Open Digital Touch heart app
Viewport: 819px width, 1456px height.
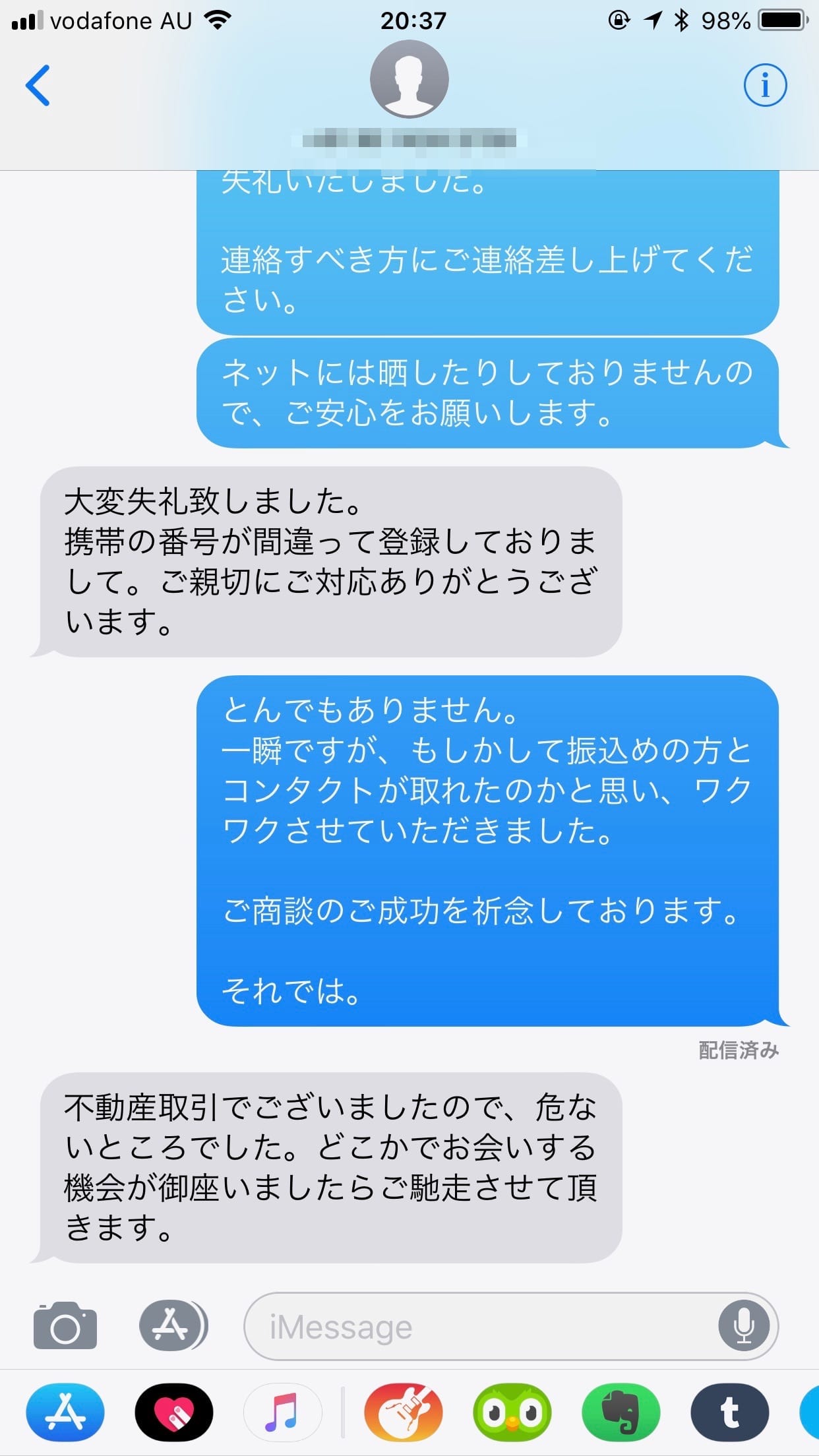pyautogui.click(x=174, y=1412)
